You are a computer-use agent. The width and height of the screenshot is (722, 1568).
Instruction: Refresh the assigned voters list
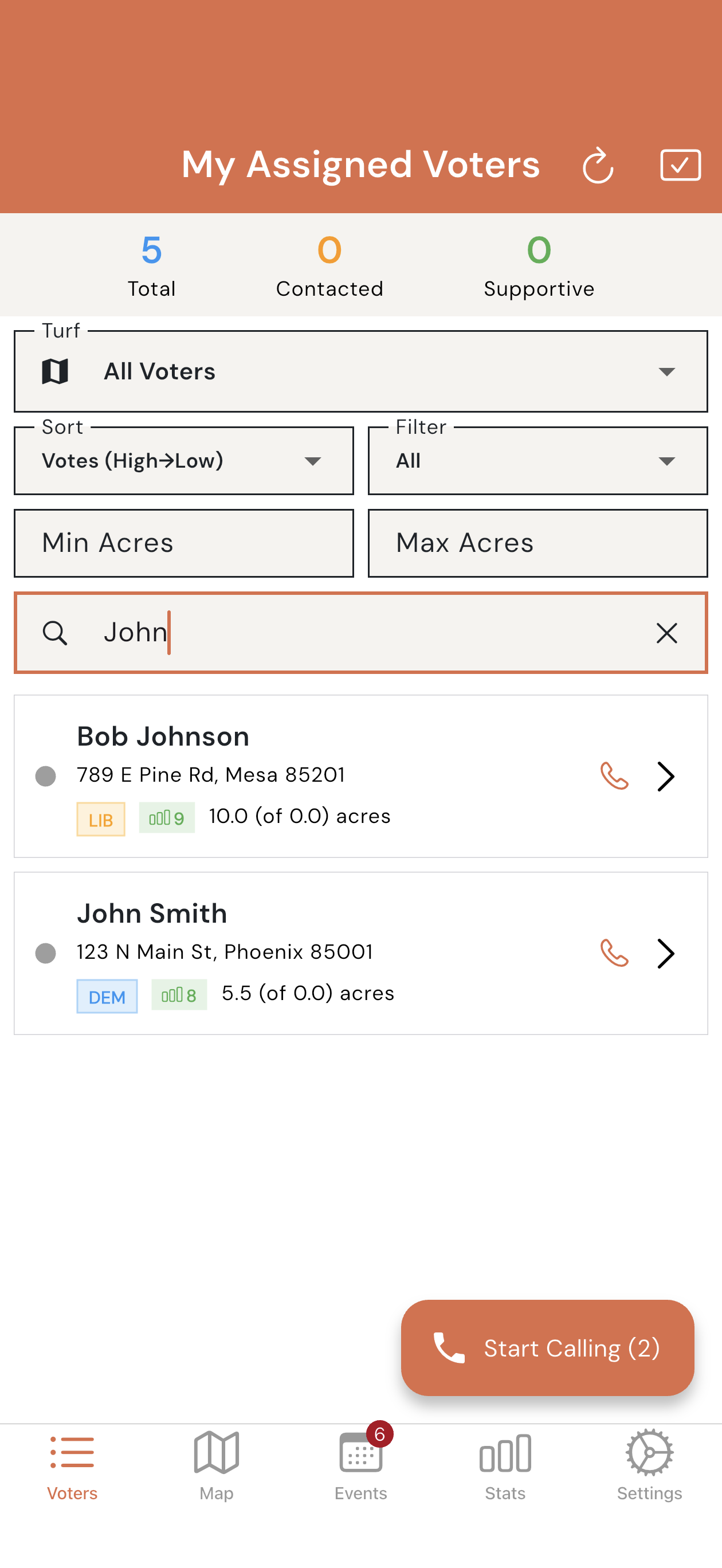(598, 164)
